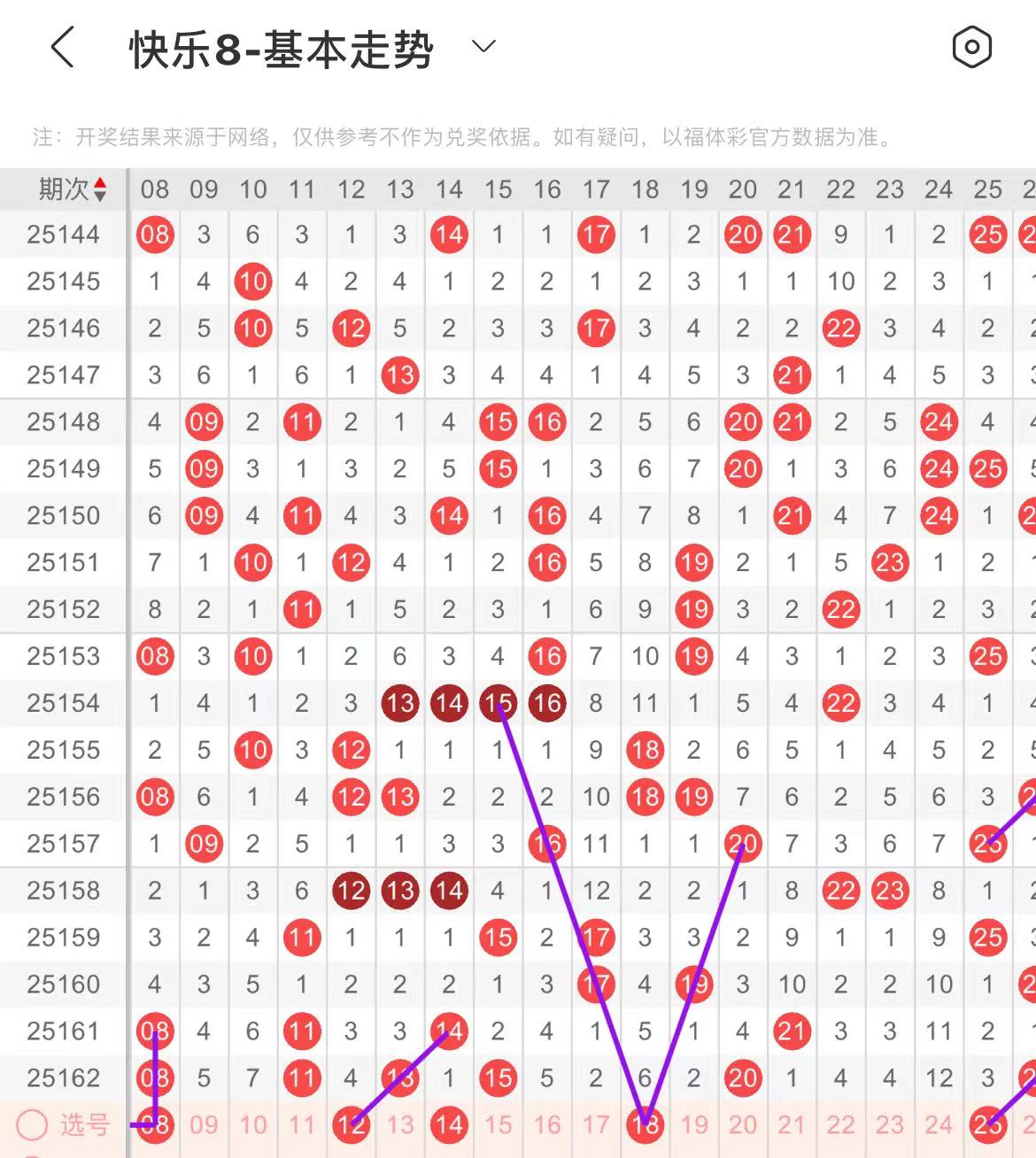Choose number 11 in the 选号 row
This screenshot has height=1158, width=1036.
coord(302,1124)
